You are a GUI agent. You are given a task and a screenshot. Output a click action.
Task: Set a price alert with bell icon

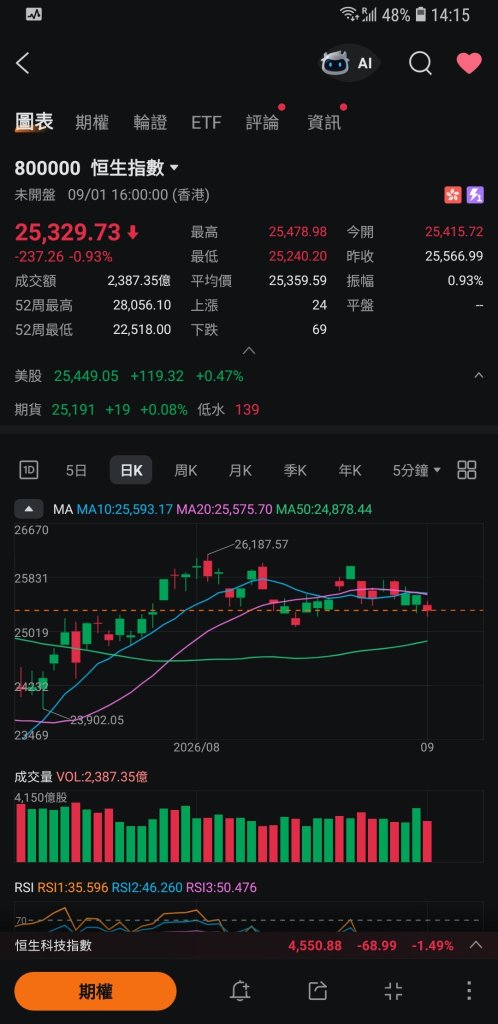(x=240, y=991)
